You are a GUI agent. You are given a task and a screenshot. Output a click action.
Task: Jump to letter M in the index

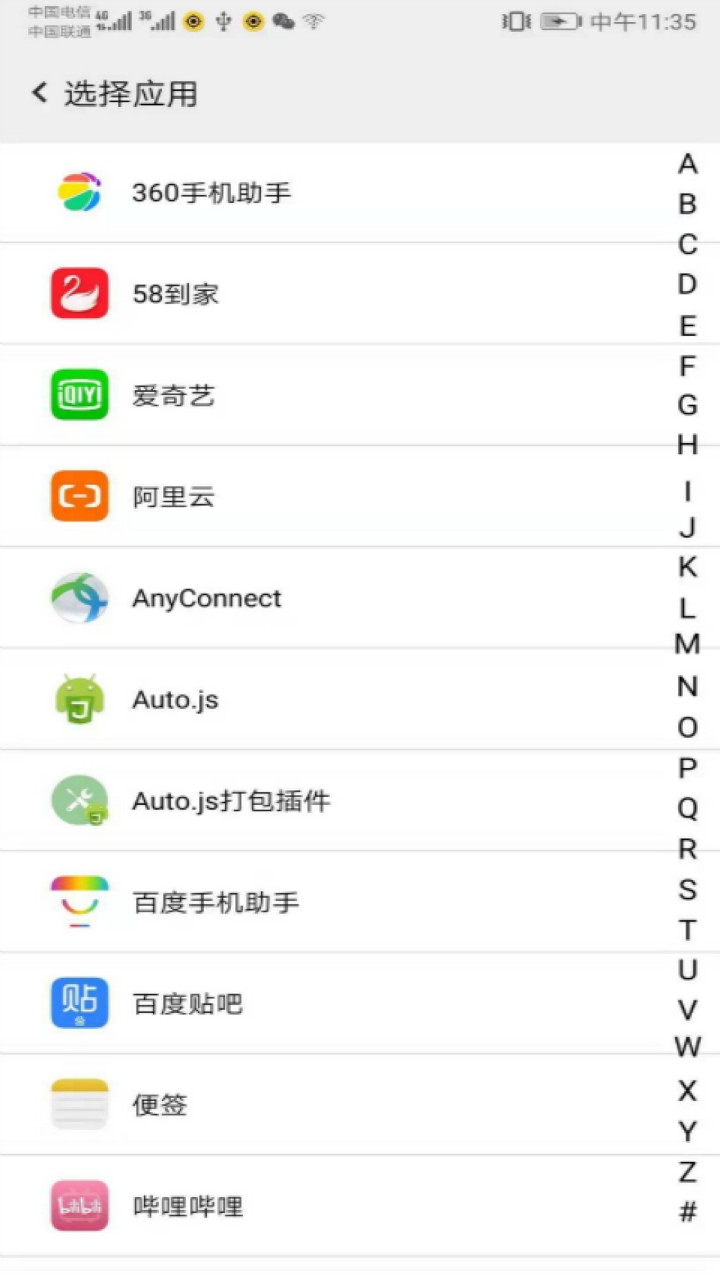[x=687, y=645]
